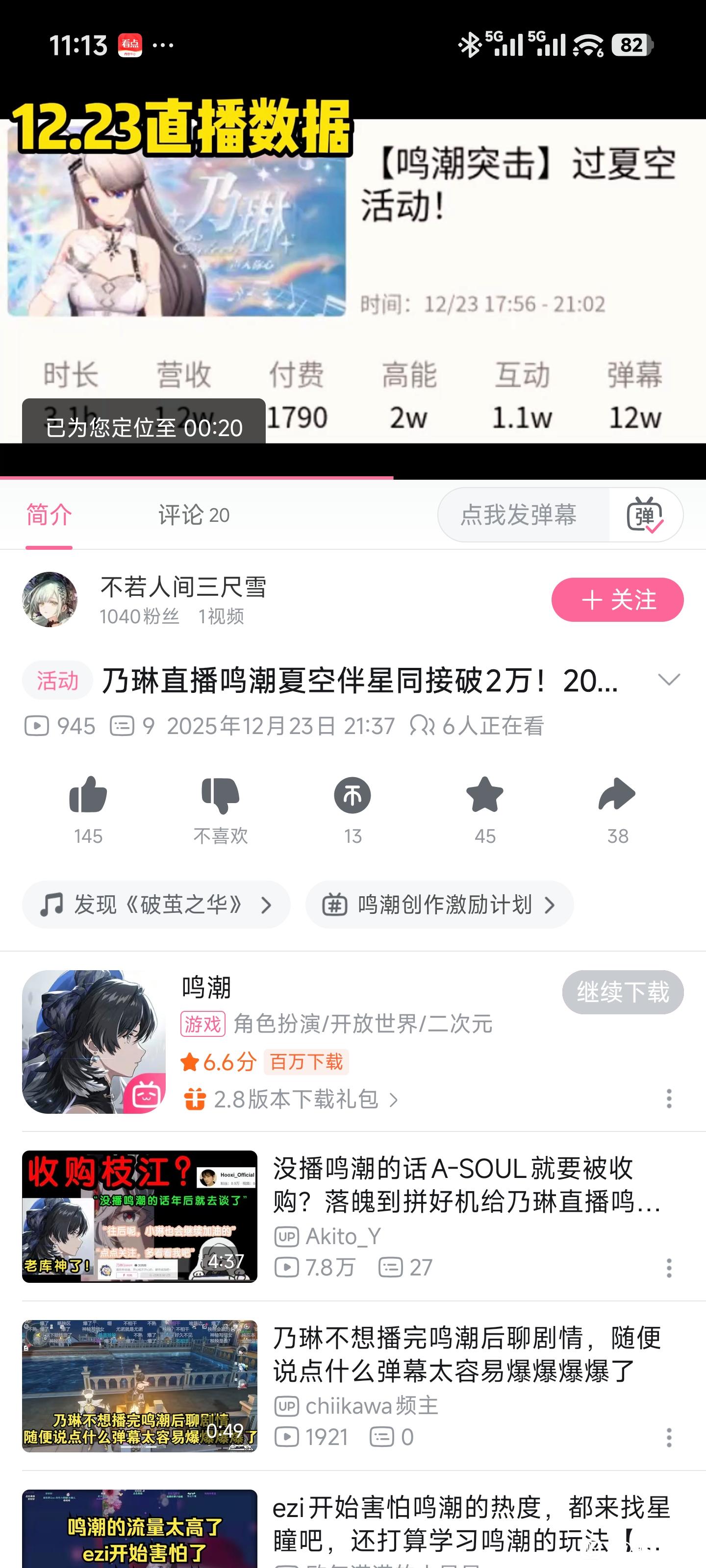Like this video with the thumbs-up
The image size is (706, 1568).
[x=88, y=796]
